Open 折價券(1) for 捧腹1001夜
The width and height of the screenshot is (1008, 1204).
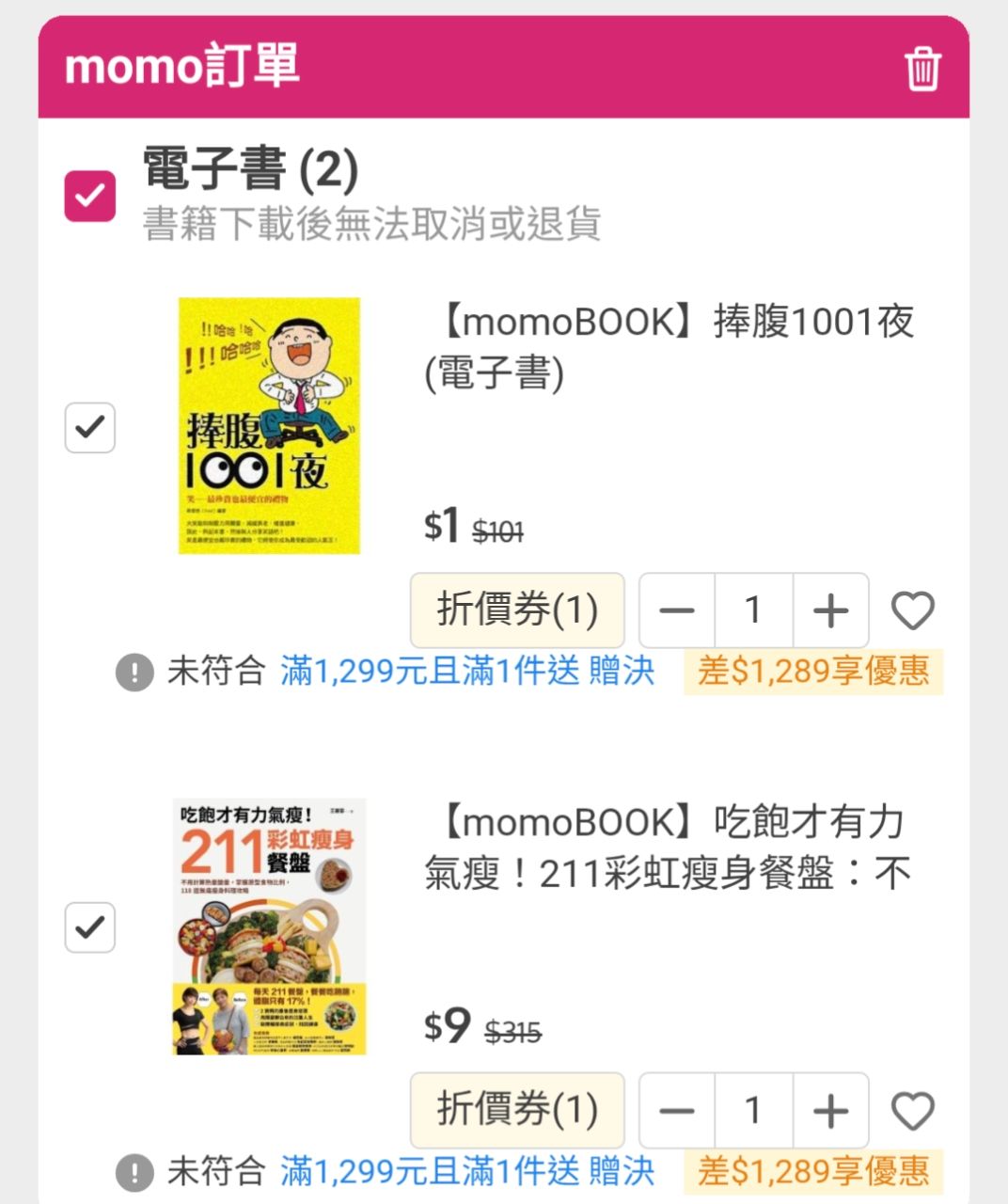click(x=517, y=610)
